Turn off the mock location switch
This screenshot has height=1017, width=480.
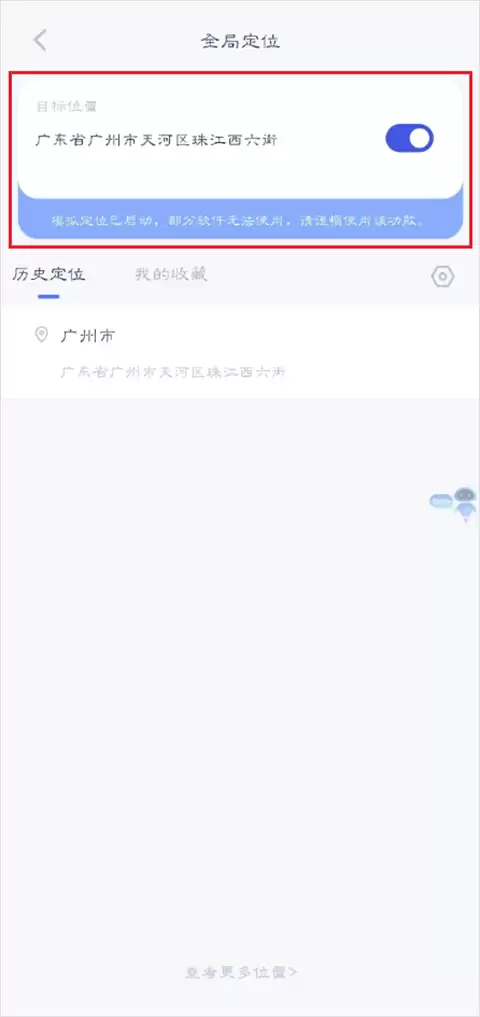[409, 138]
